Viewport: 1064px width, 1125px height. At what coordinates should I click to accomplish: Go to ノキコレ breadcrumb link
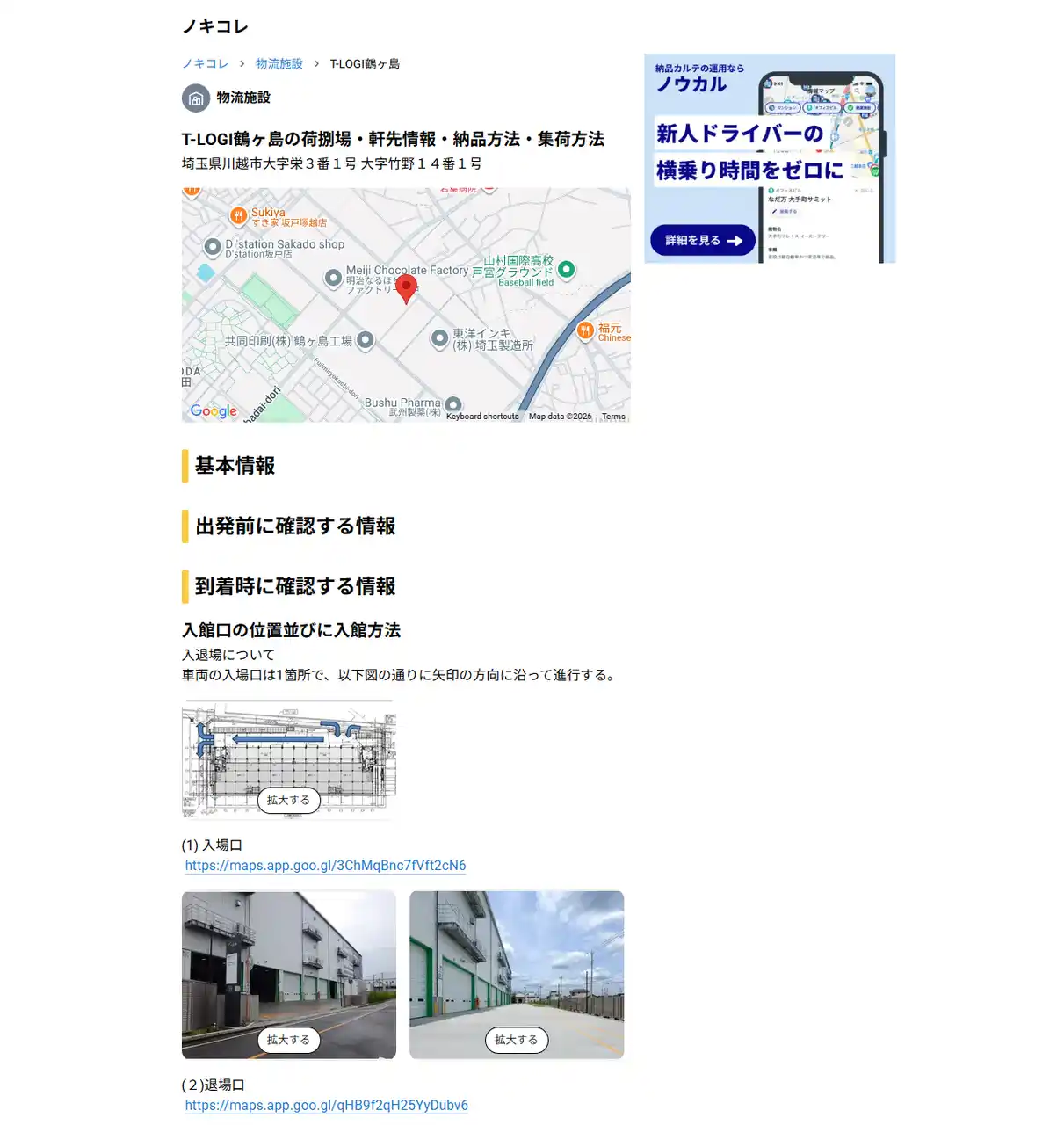pyautogui.click(x=205, y=63)
